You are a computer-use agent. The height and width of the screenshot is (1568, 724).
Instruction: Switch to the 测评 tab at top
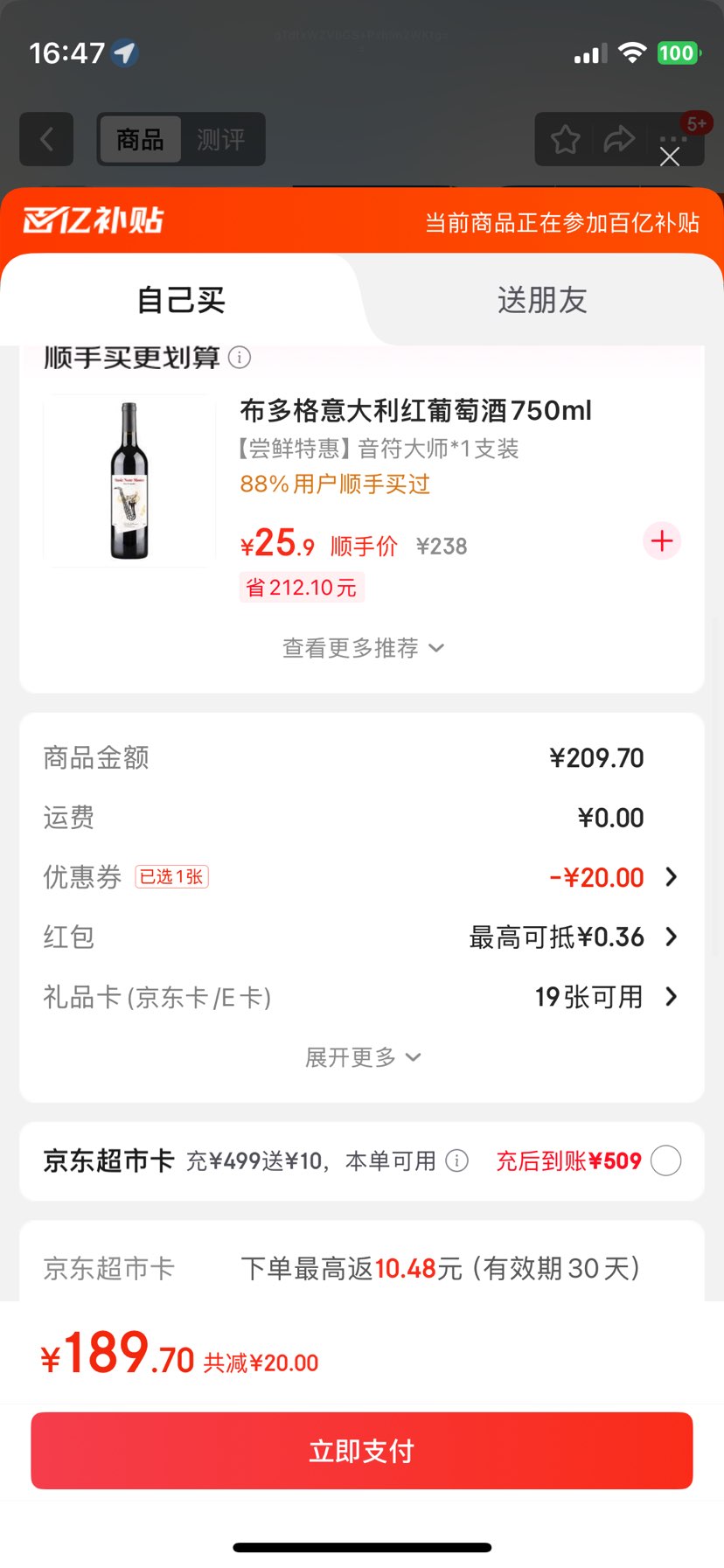click(x=222, y=139)
